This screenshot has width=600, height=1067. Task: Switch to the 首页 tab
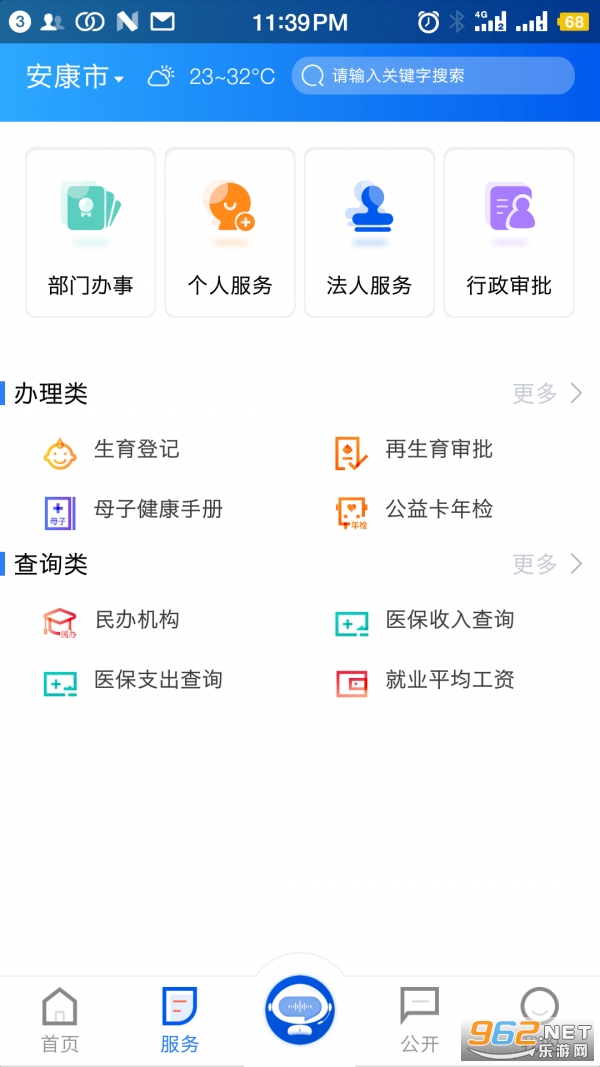[60, 1020]
